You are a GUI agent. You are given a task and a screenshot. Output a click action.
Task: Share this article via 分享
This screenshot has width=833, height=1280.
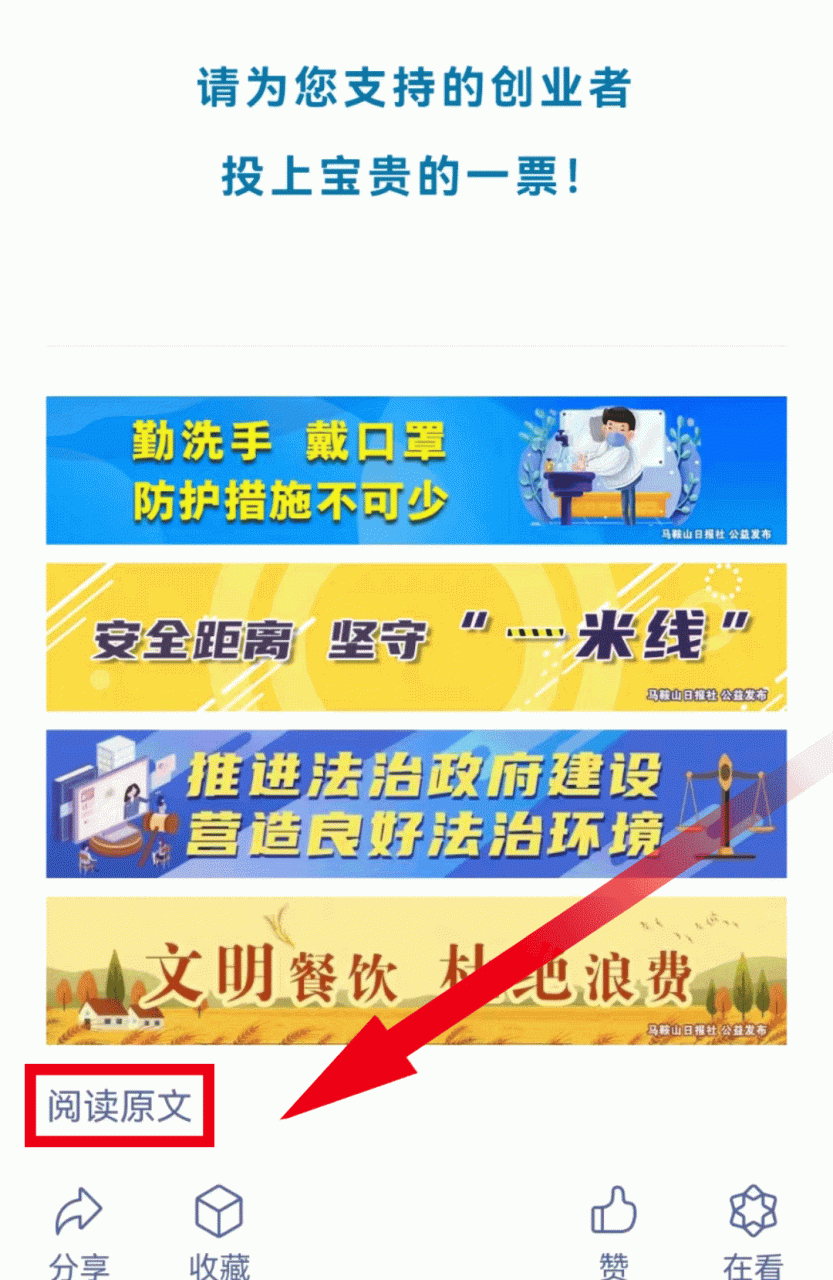80,1232
